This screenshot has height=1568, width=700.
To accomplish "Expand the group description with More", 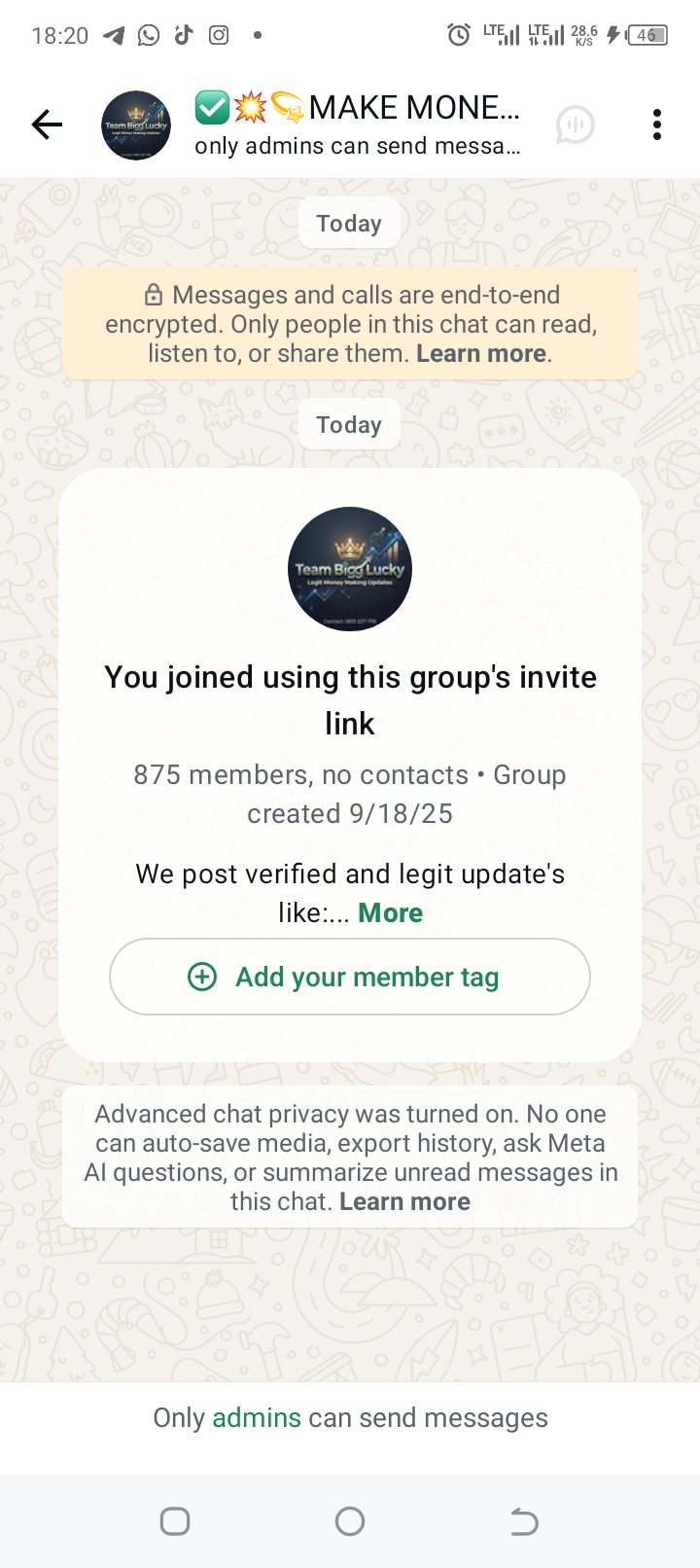I will pos(390,913).
